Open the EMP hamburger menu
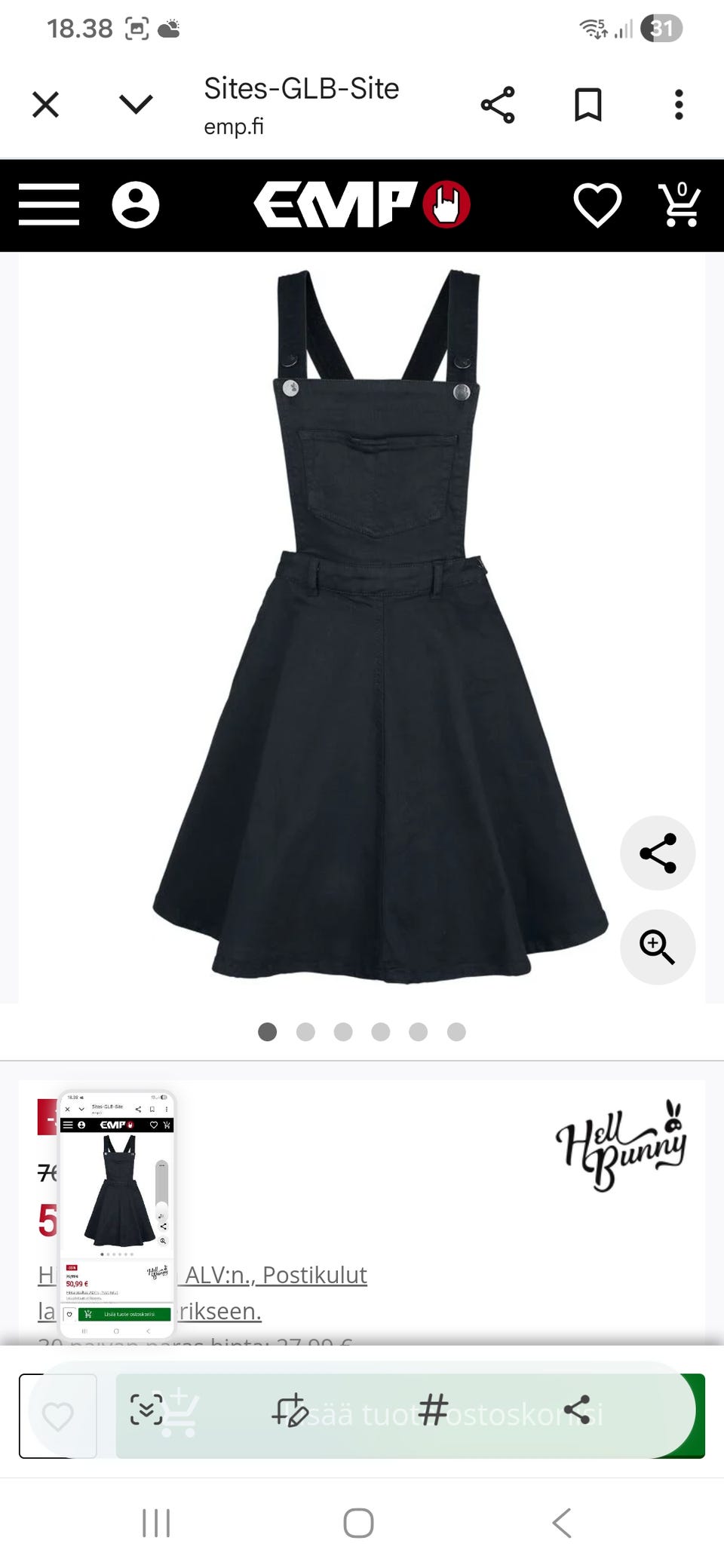This screenshot has width=724, height=1568. 49,204
